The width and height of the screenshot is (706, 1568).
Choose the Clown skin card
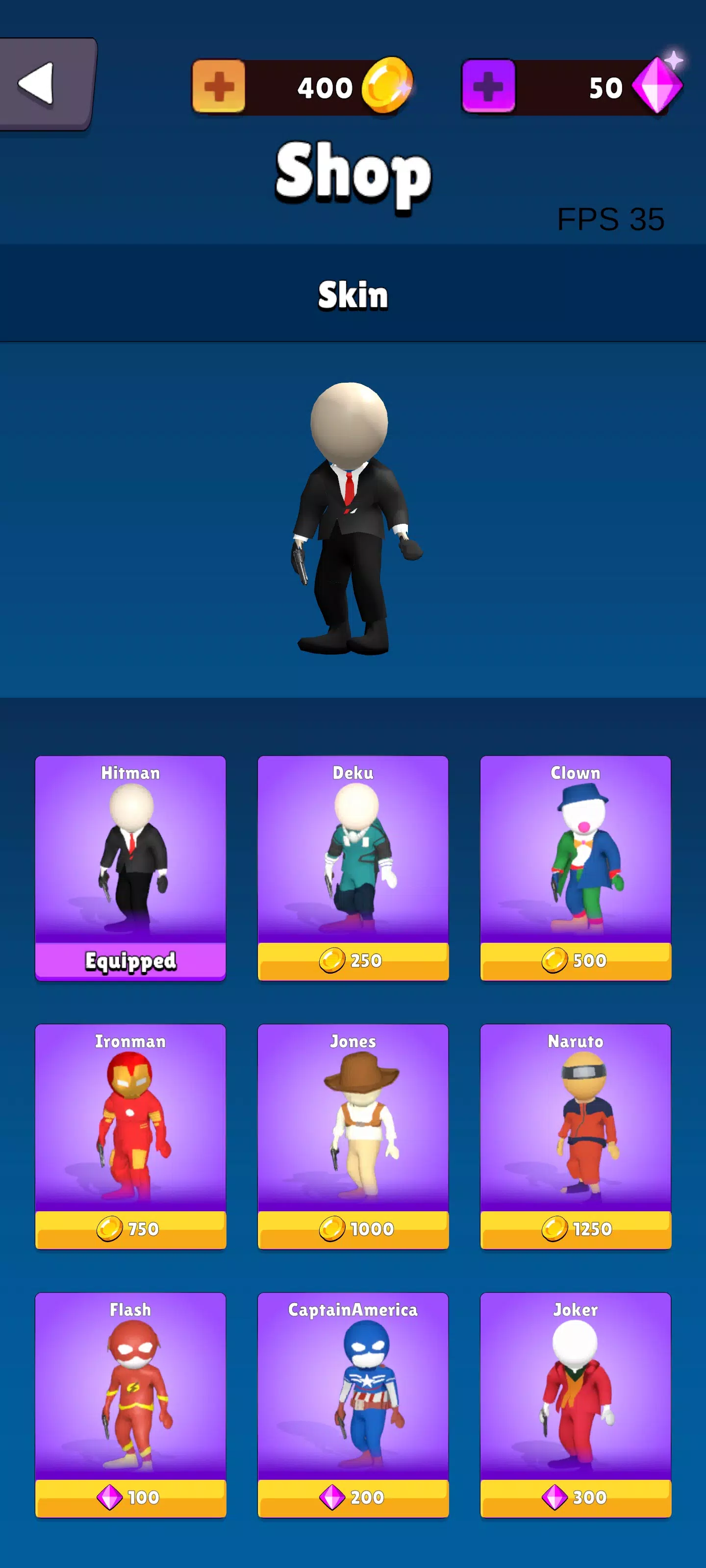(x=576, y=867)
